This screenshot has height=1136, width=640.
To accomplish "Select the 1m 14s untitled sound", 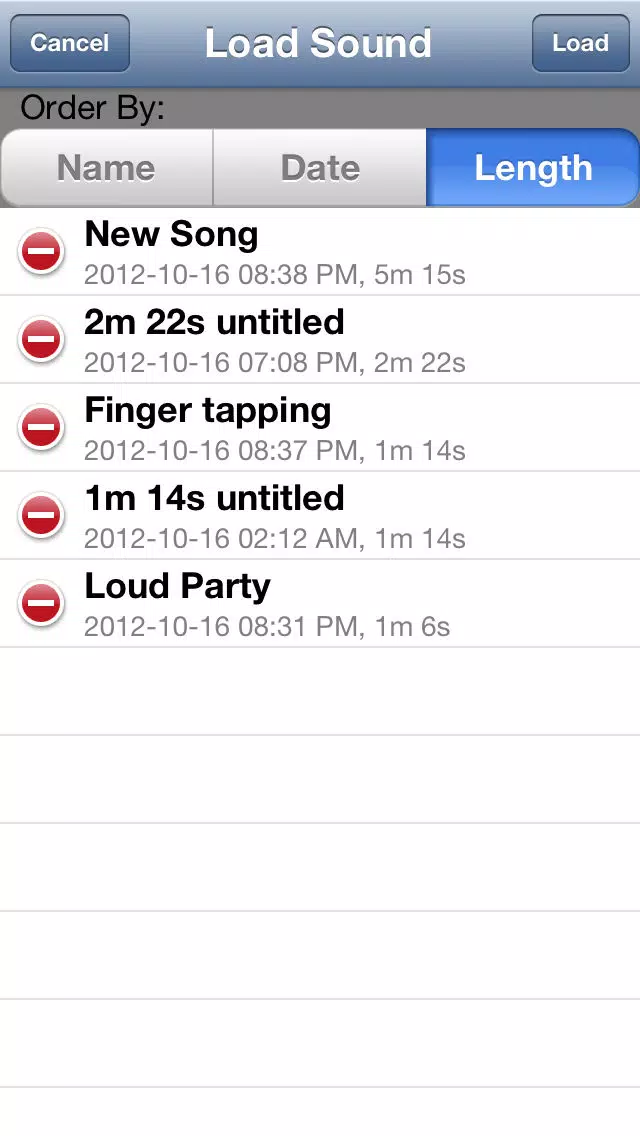I will 320,515.
